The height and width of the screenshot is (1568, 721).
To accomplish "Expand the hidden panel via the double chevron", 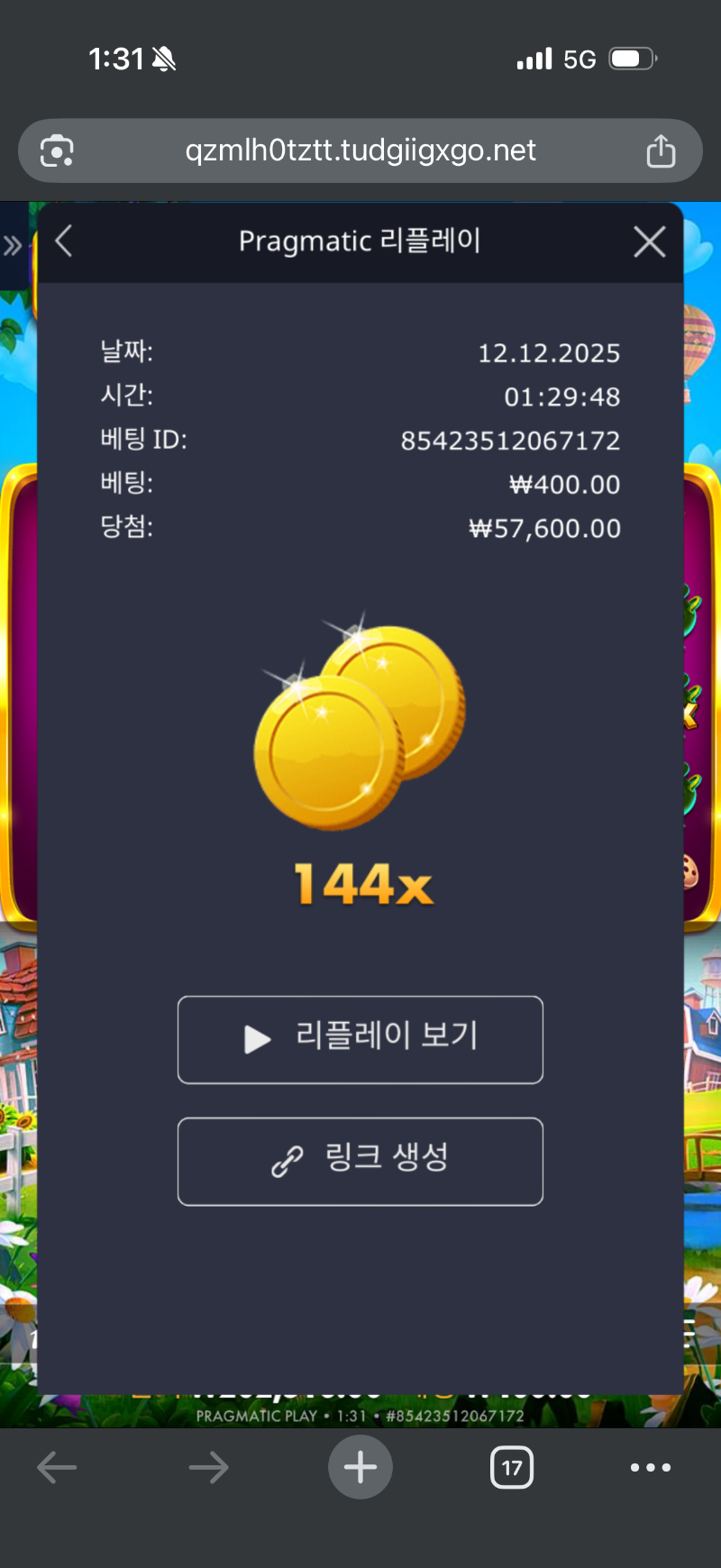I will (x=13, y=242).
